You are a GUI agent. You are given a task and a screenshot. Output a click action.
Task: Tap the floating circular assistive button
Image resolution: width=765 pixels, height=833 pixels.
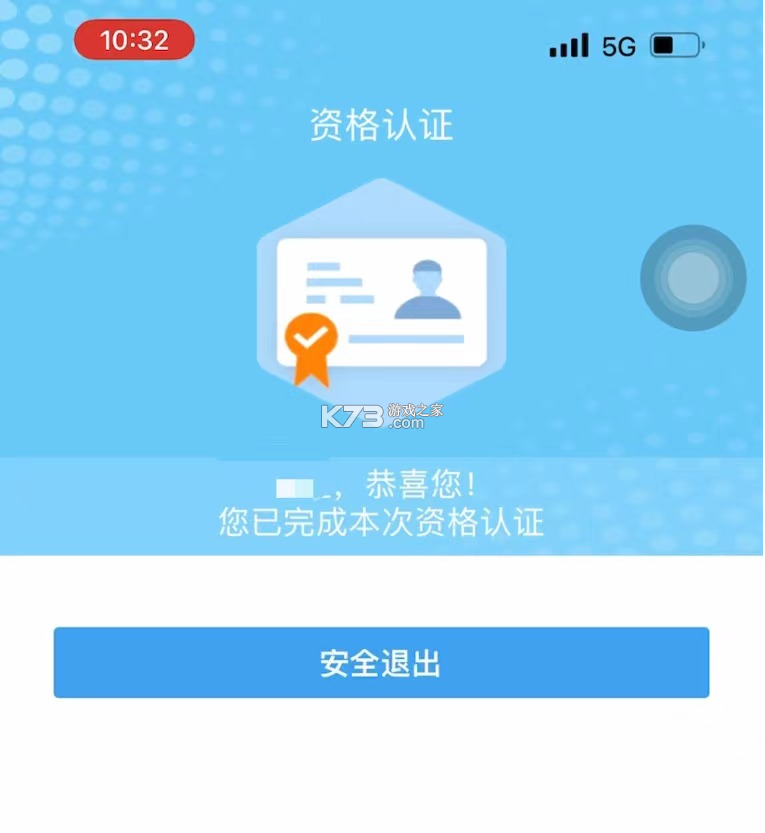[x=692, y=277]
